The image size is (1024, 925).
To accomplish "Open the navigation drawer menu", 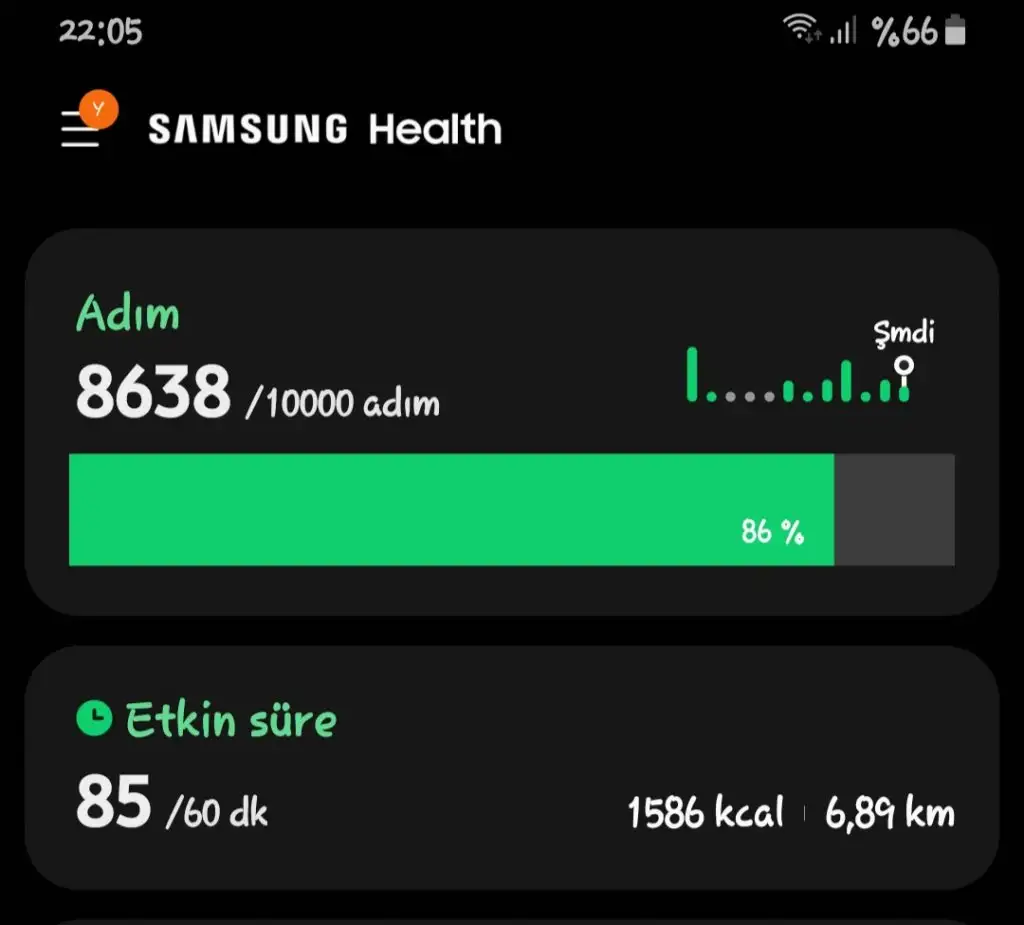I will [x=82, y=130].
